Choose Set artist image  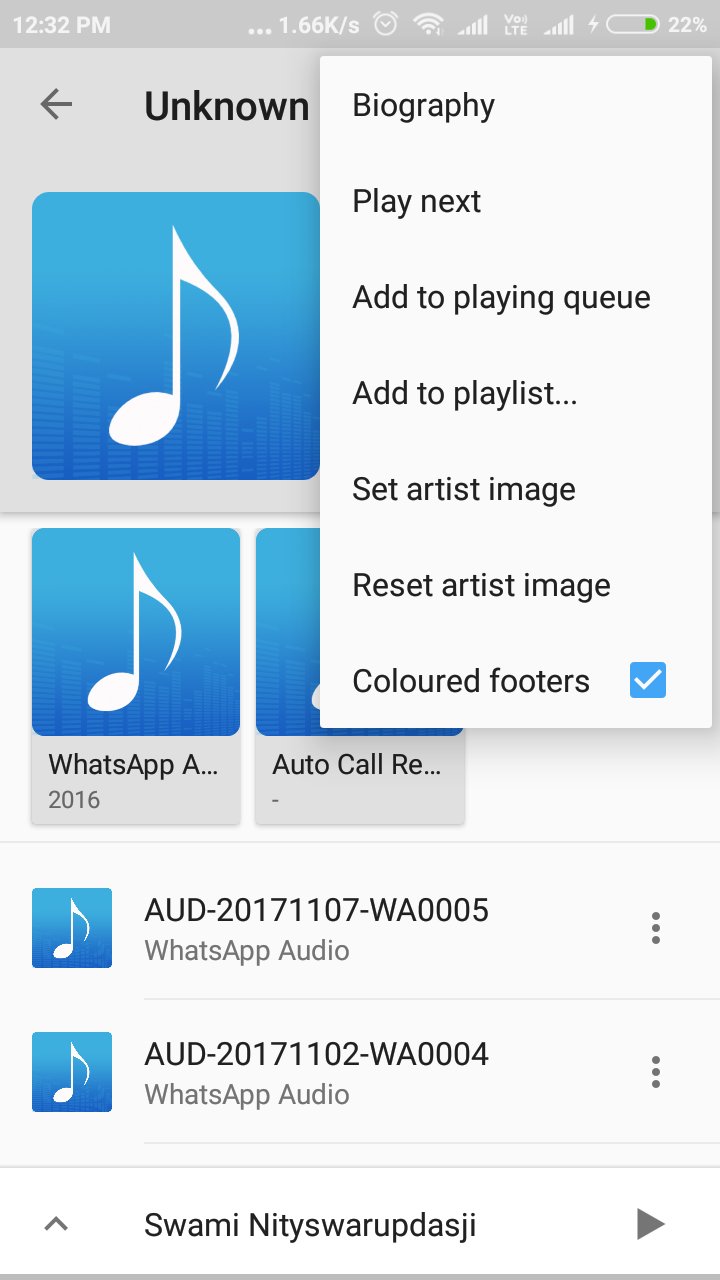[x=464, y=490]
